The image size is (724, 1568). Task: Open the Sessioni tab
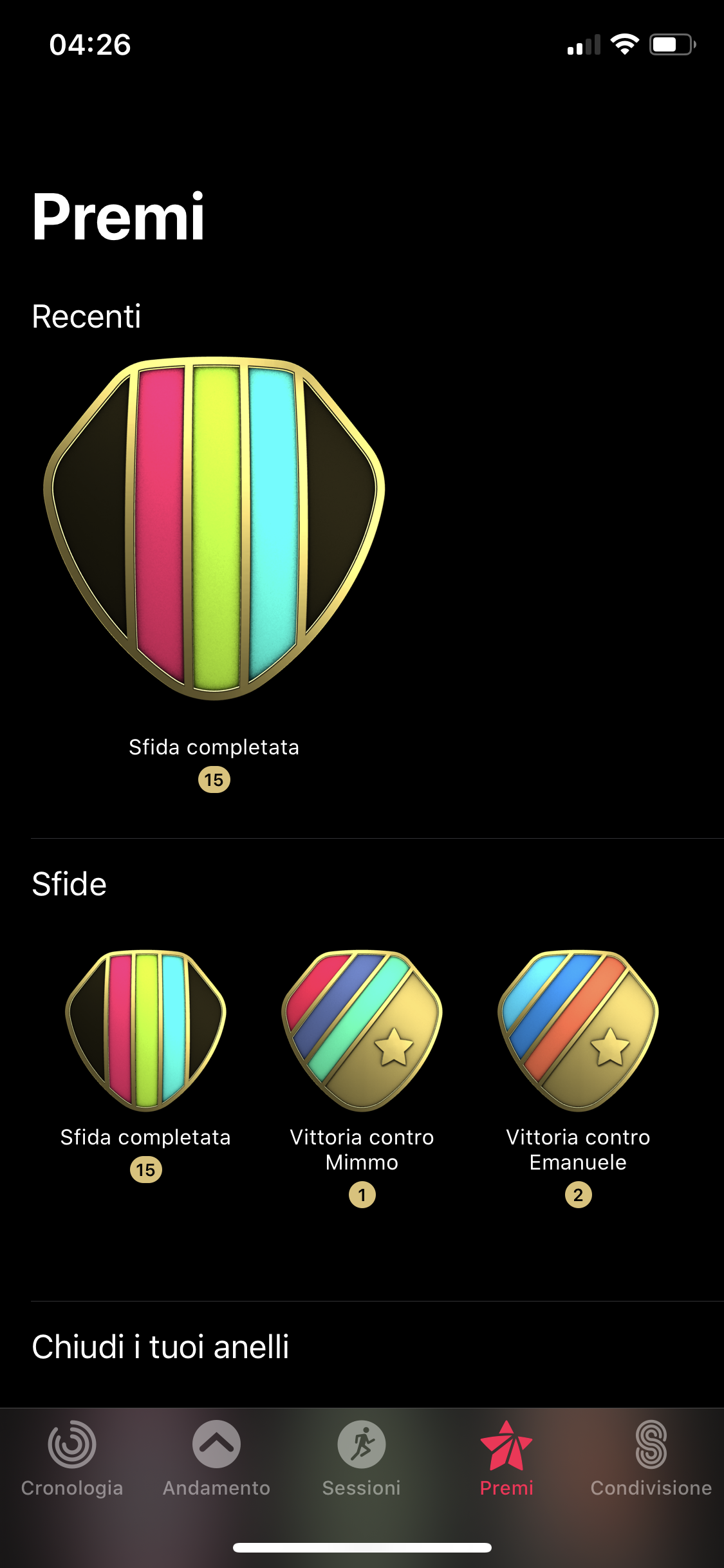(x=362, y=1459)
